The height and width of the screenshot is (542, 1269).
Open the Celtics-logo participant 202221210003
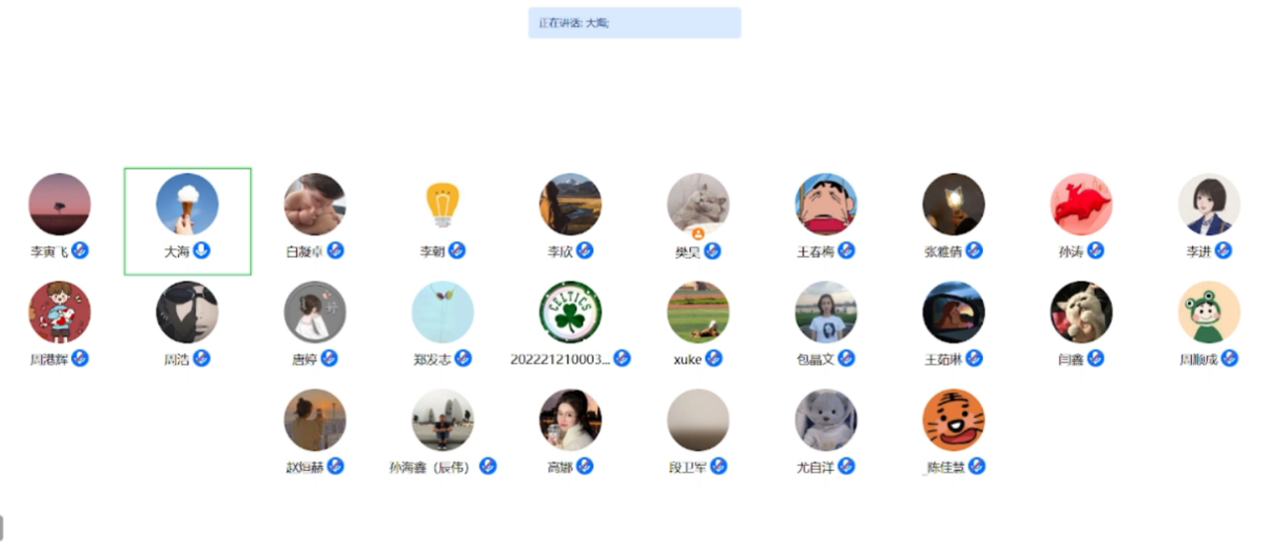pos(570,312)
